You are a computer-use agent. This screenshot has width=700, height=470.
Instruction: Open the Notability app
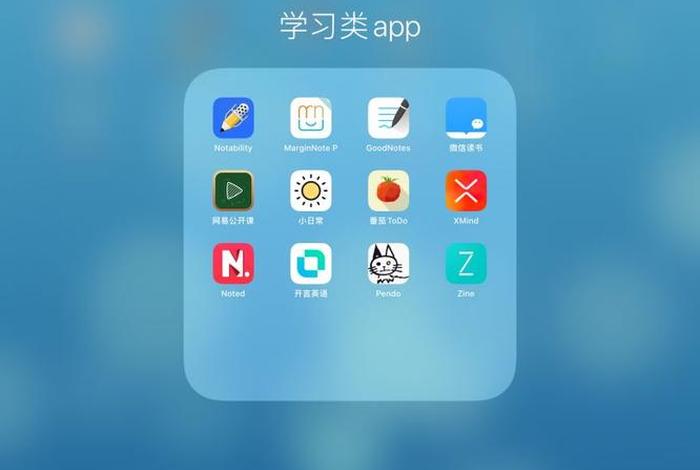[x=233, y=118]
